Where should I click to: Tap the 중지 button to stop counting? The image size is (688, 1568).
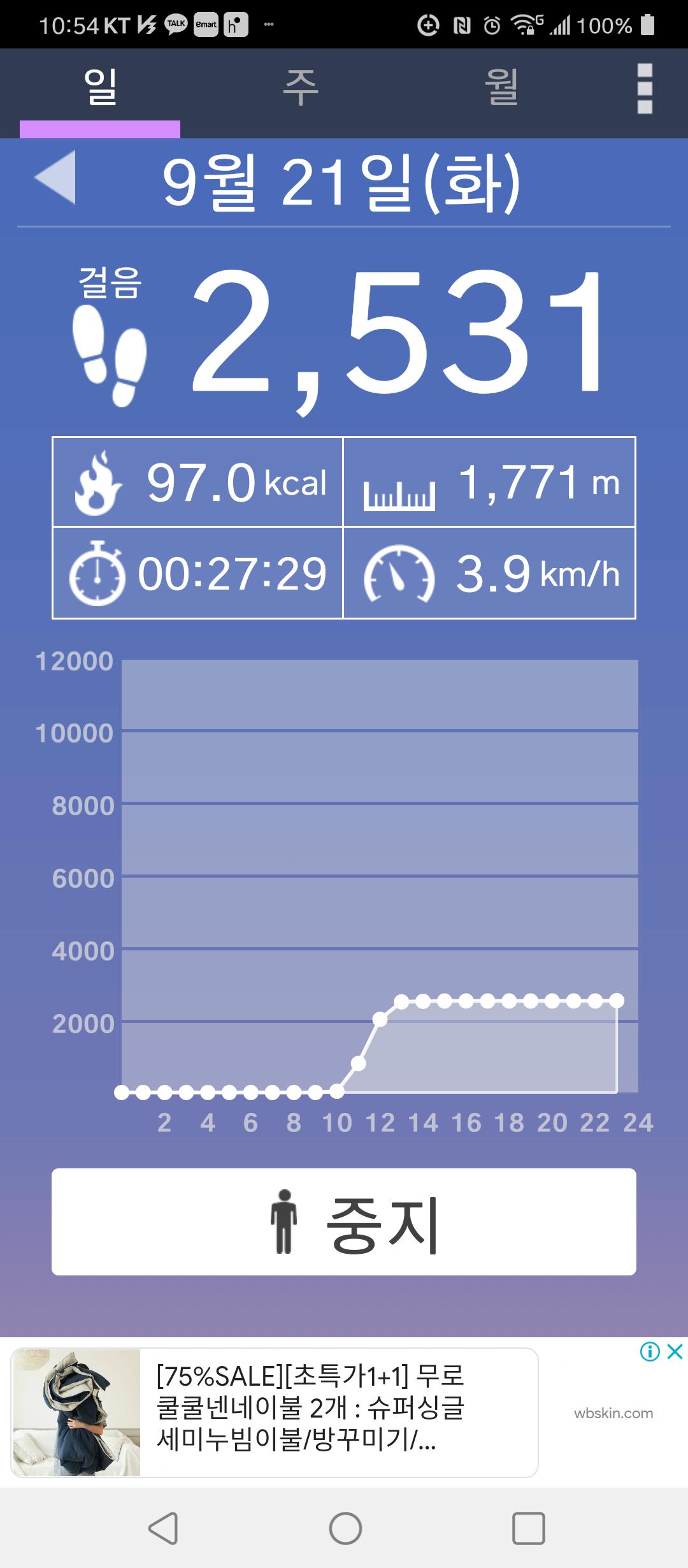(344, 1221)
